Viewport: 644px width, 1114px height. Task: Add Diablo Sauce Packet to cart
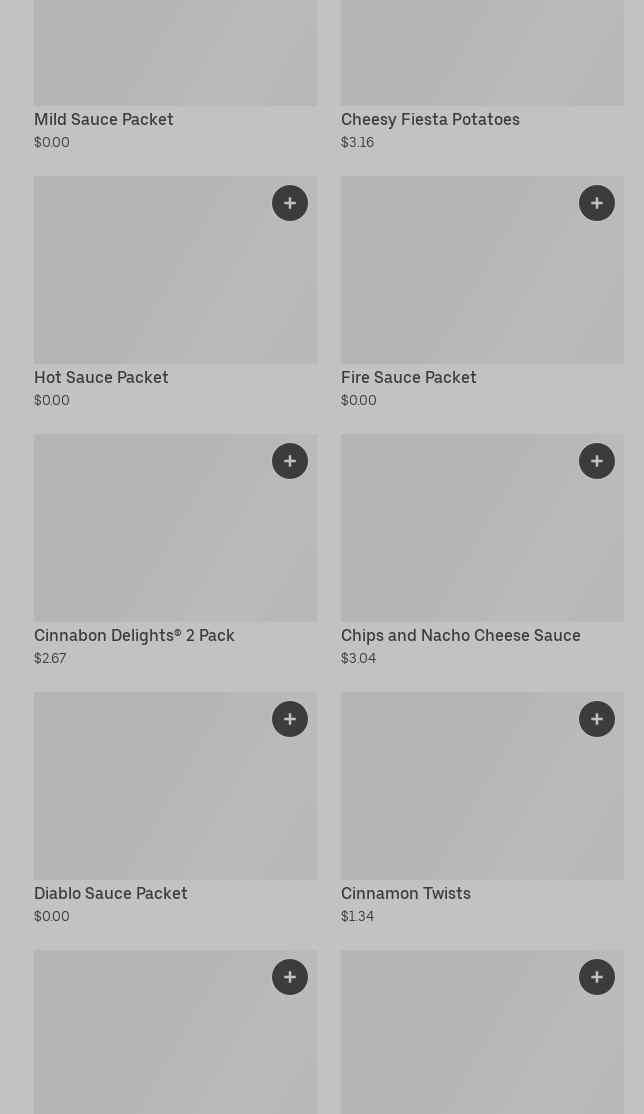click(x=290, y=719)
